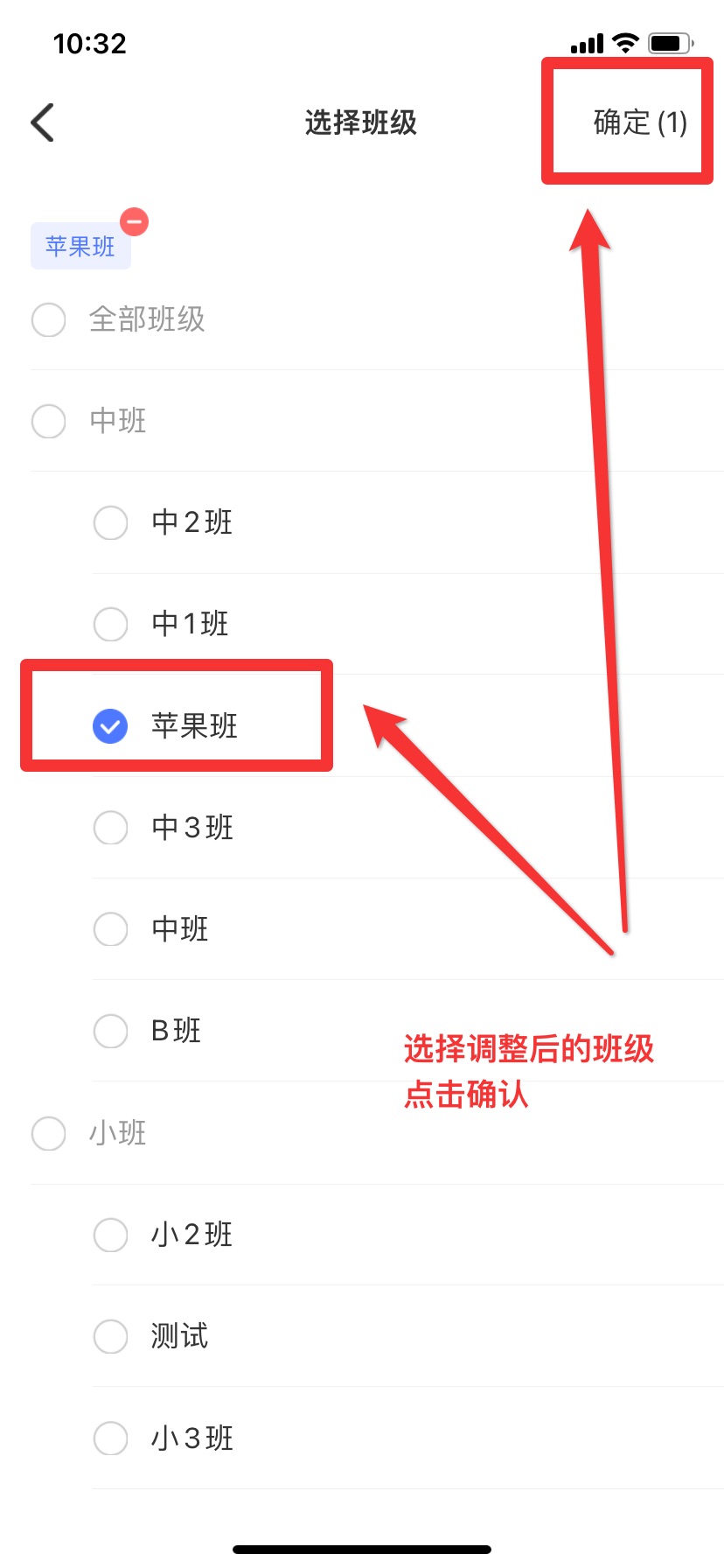
Task: Pick the B班 class
Action: coord(111,1031)
